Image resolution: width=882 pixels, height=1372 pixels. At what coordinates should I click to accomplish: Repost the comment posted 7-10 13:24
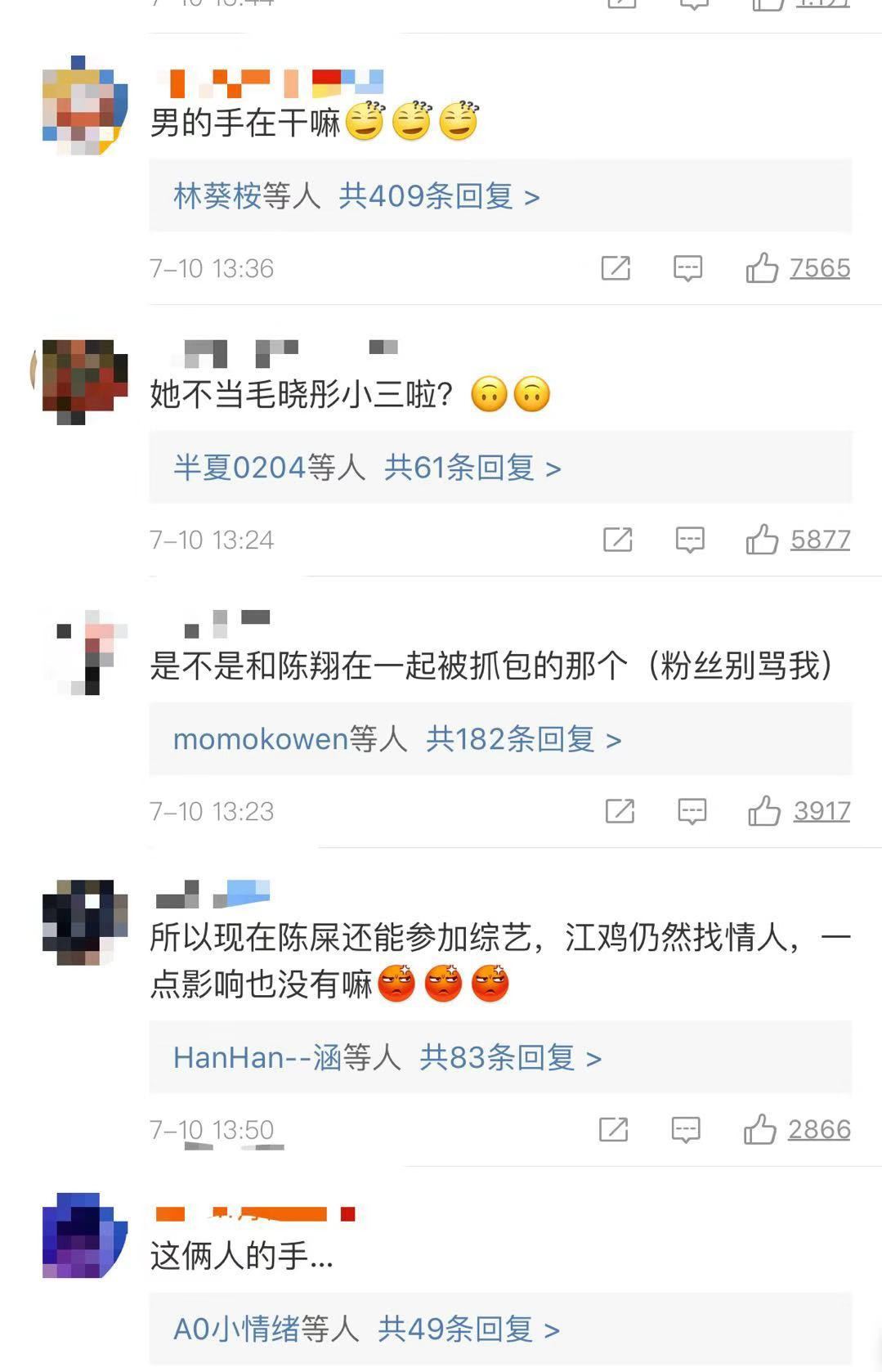point(617,540)
